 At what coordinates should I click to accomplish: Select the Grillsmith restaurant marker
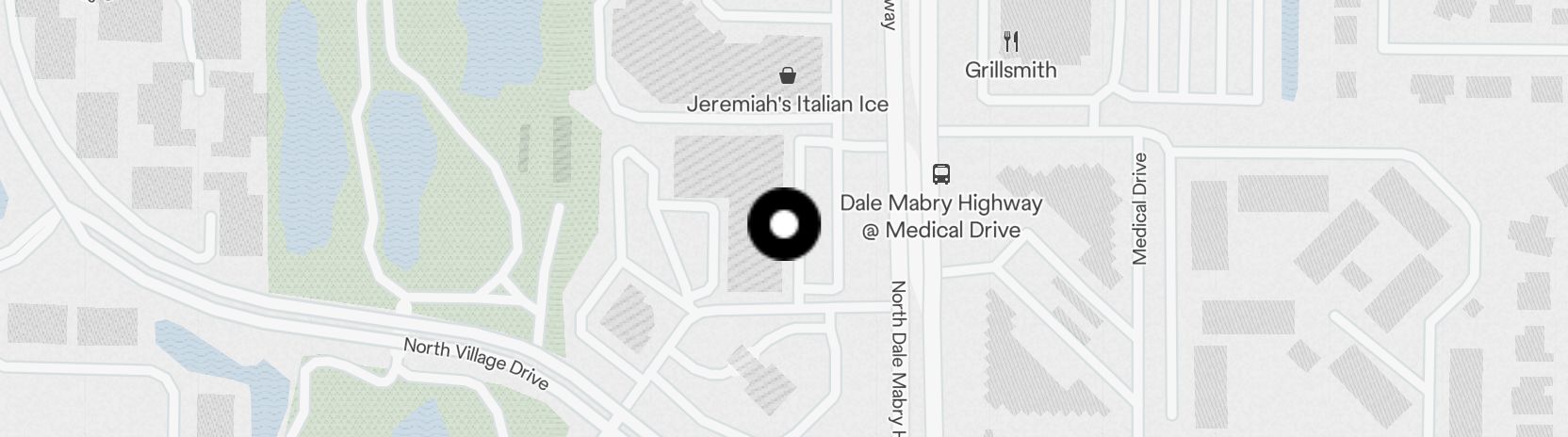pos(1010,41)
